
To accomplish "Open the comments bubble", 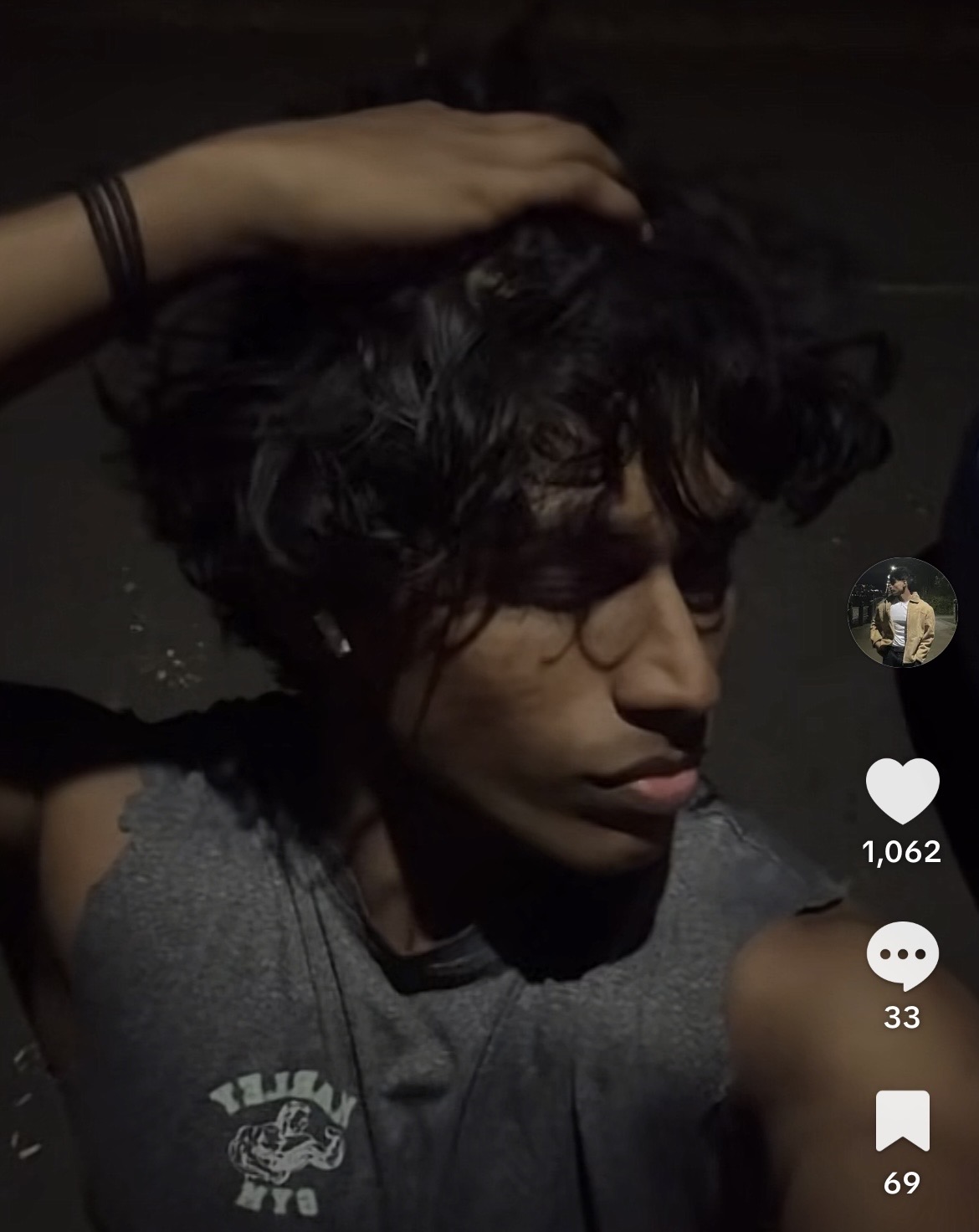I will pos(902,955).
